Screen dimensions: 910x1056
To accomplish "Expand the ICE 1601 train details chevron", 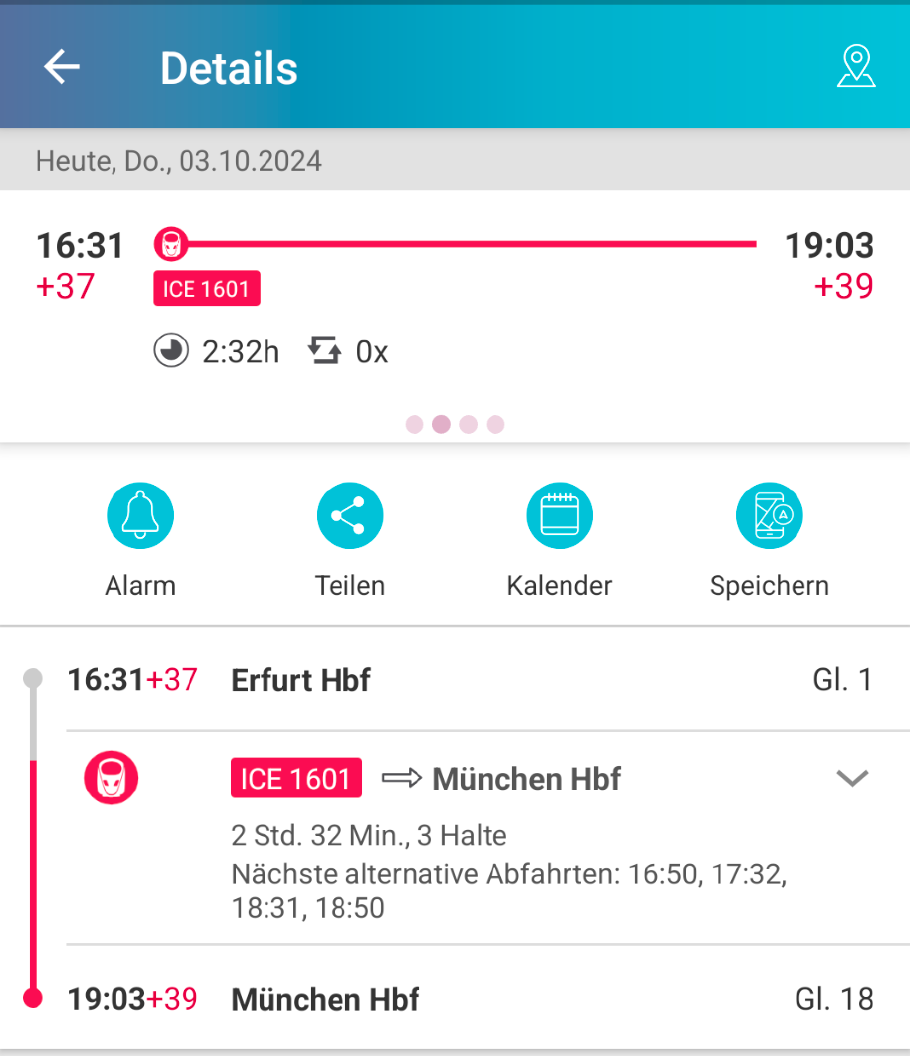I will click(x=852, y=777).
